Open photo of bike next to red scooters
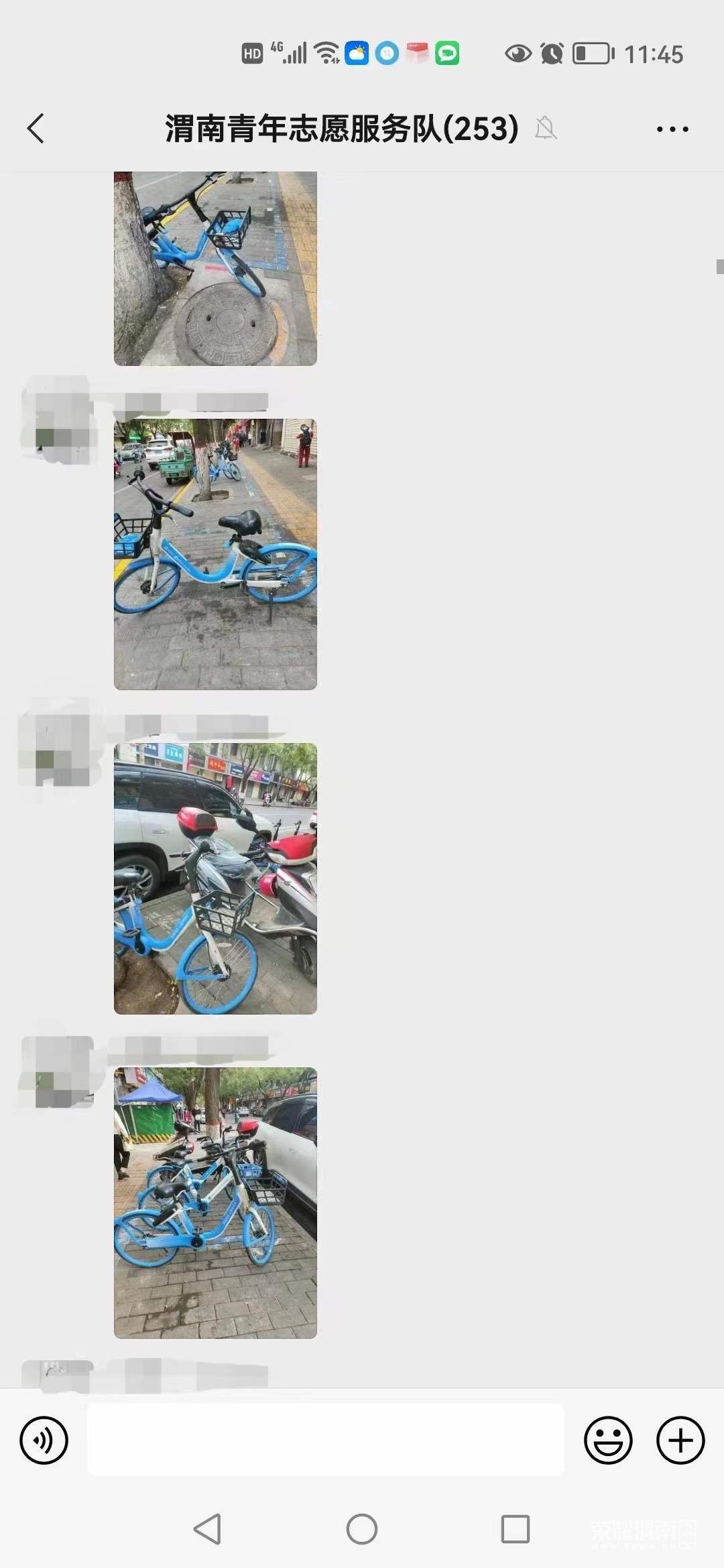Viewport: 724px width, 1568px height. pos(215,878)
